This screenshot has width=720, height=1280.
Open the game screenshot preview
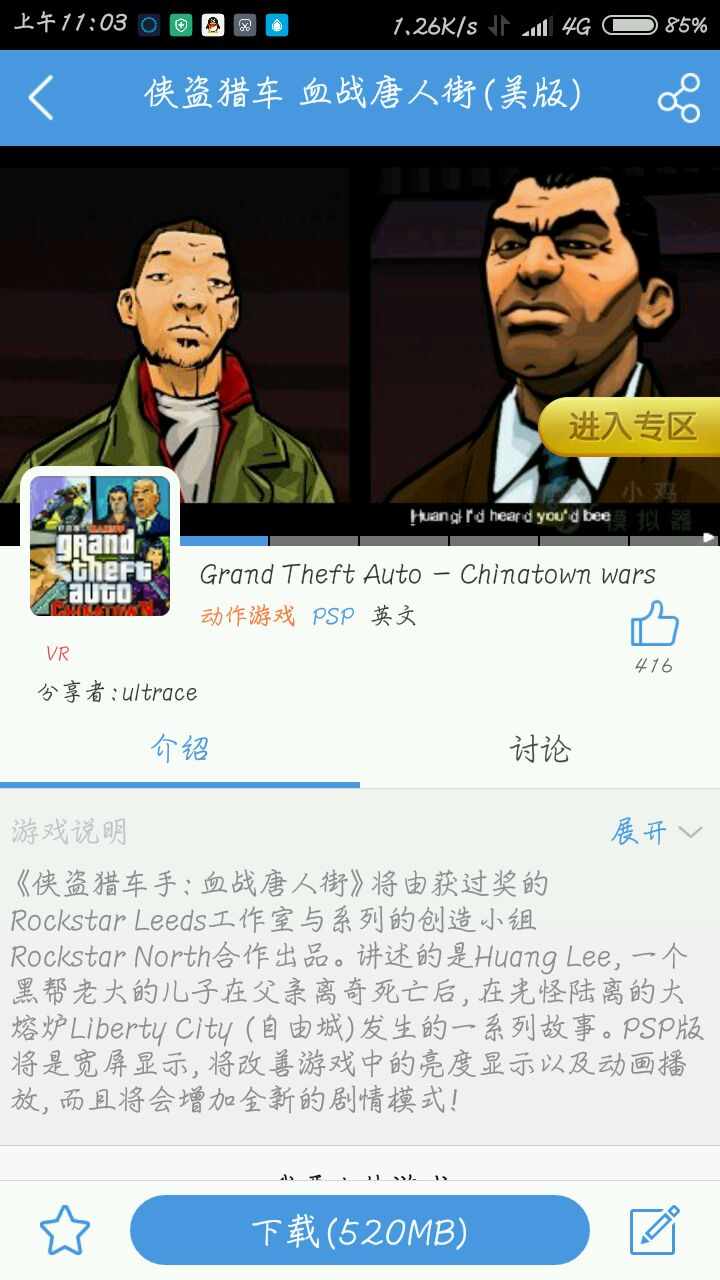coord(360,330)
